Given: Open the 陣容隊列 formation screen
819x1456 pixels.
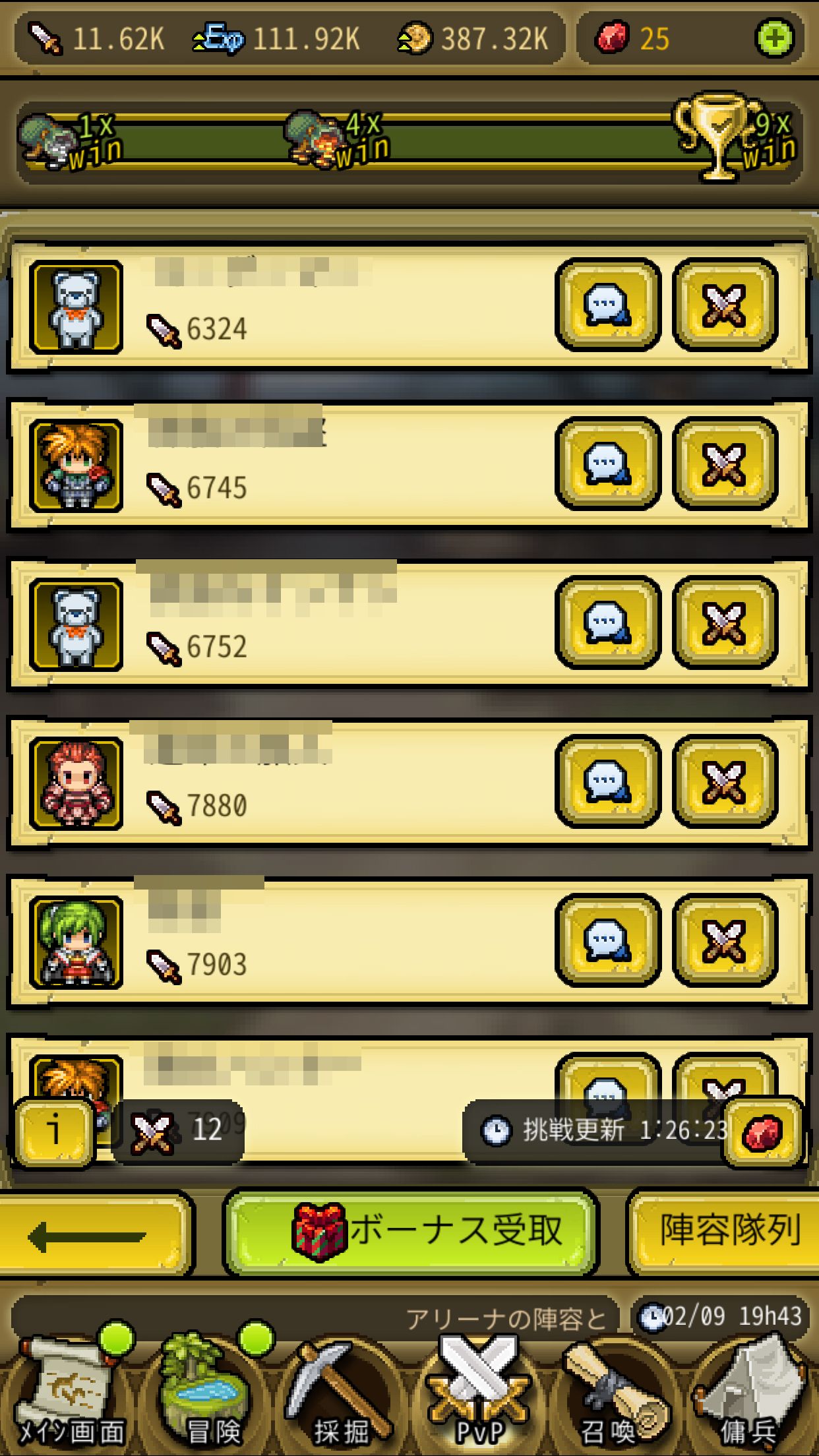Looking at the screenshot, I should 725,1232.
